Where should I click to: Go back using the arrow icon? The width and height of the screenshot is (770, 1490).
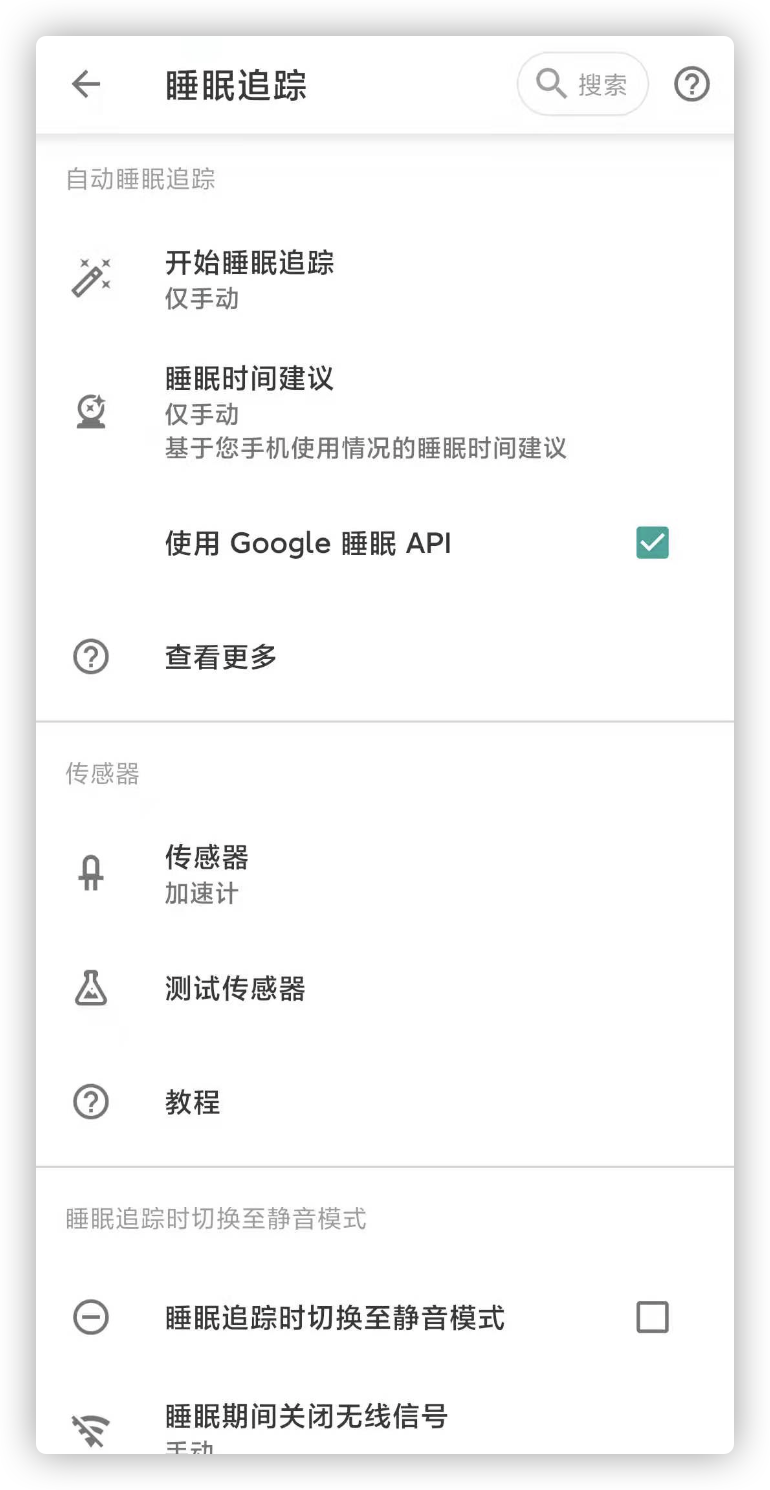[x=86, y=85]
